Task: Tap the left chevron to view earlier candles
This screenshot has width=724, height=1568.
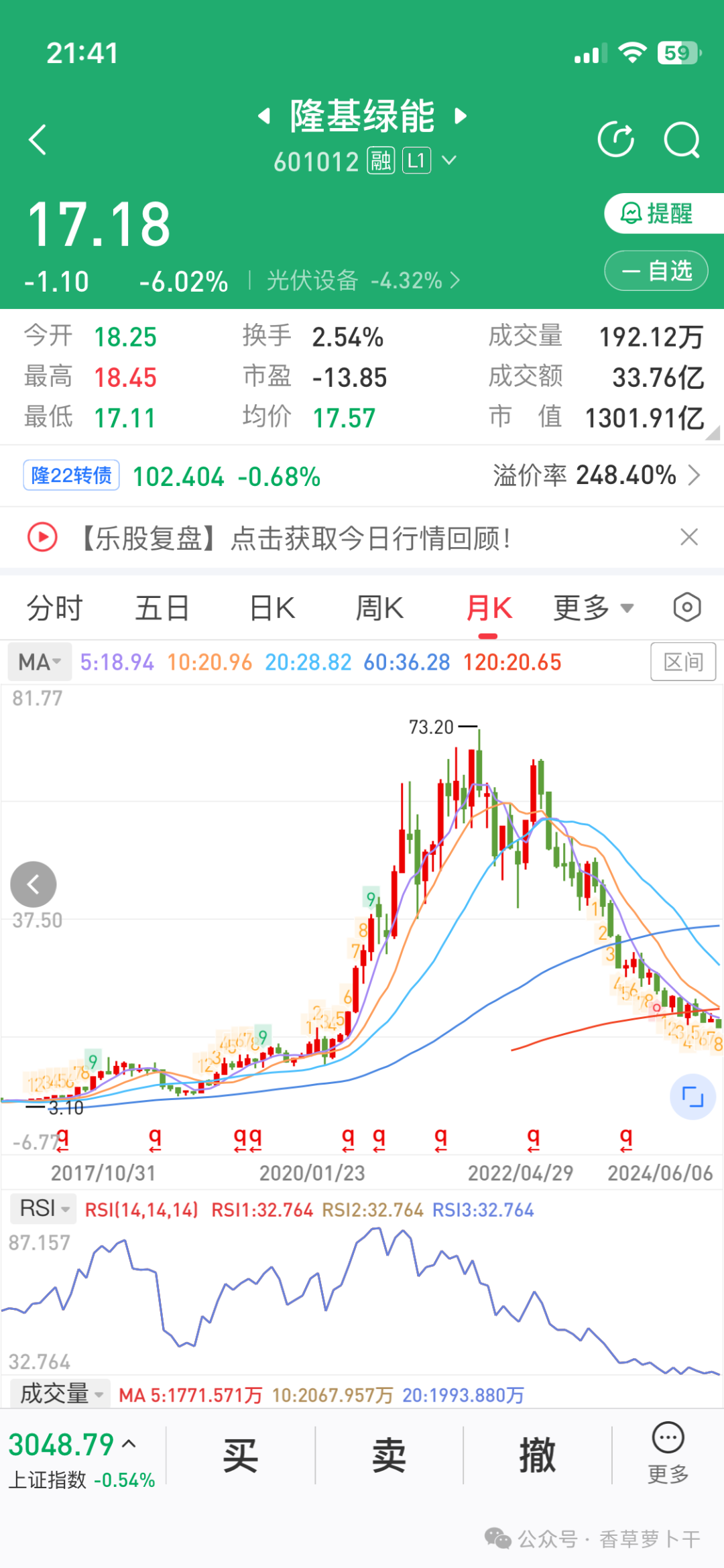Action: pos(34,884)
